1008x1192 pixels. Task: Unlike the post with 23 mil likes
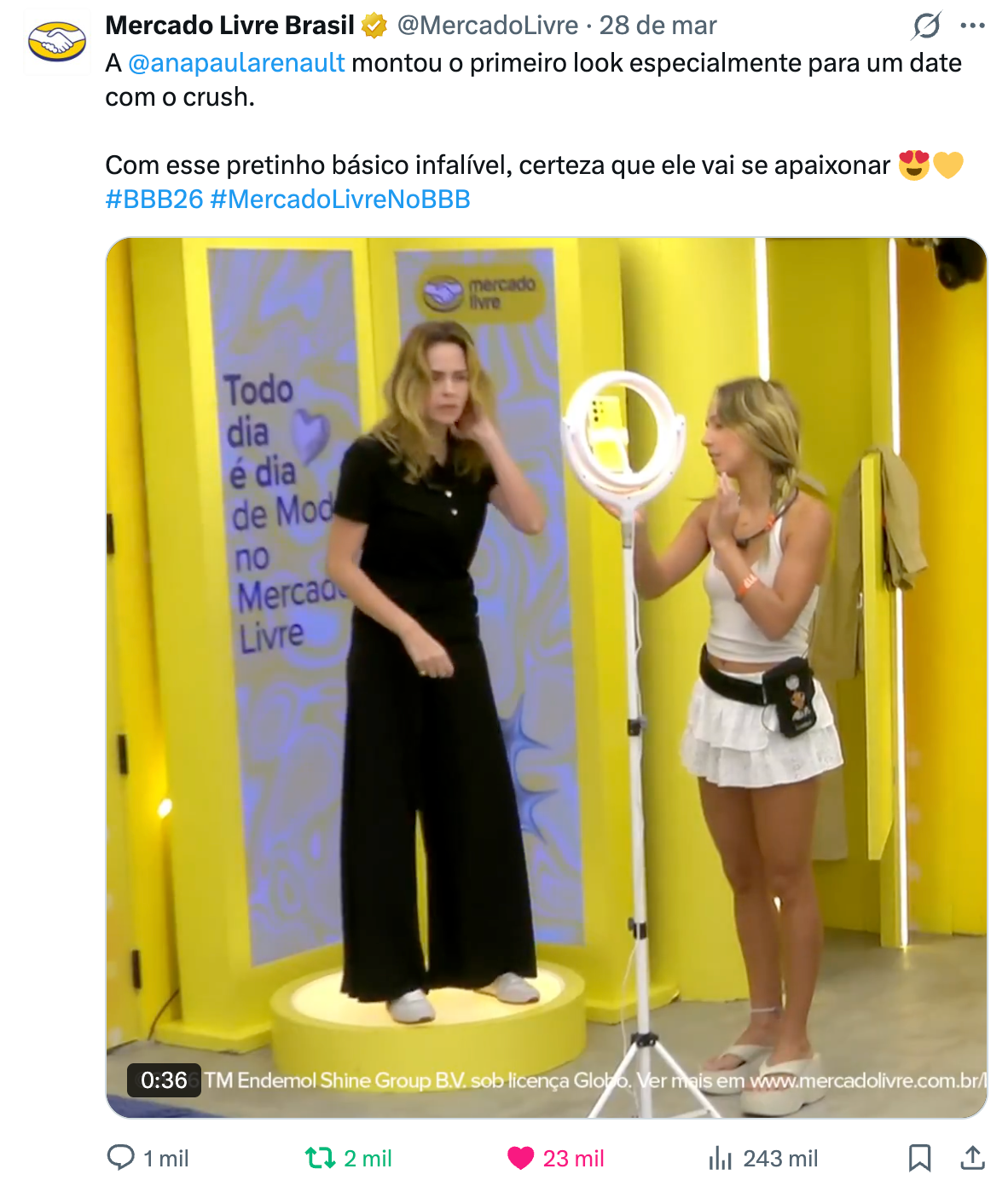555,1158
